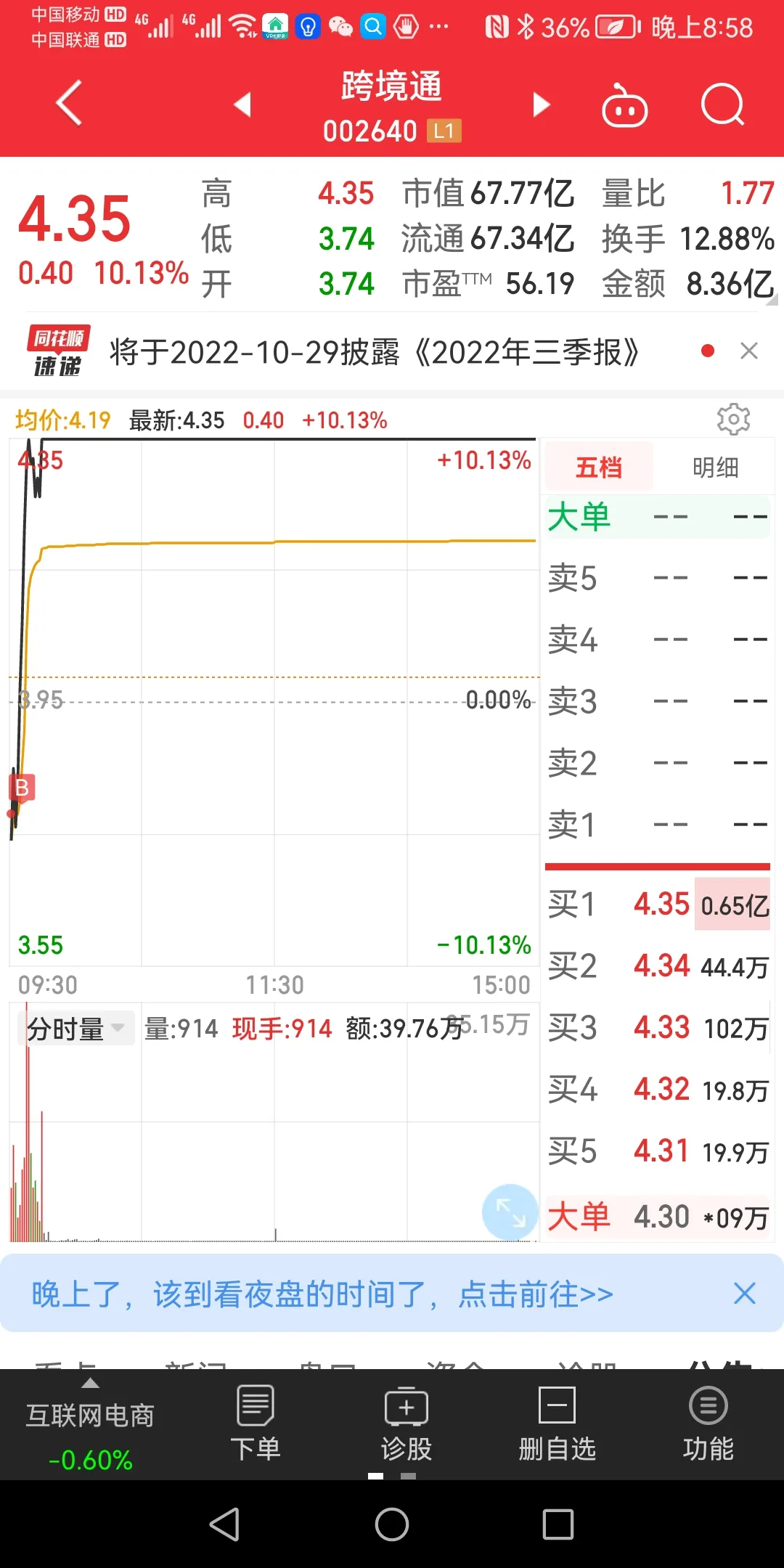Image resolution: width=784 pixels, height=1568 pixels.
Task: Open stock search magnifier
Action: (723, 105)
